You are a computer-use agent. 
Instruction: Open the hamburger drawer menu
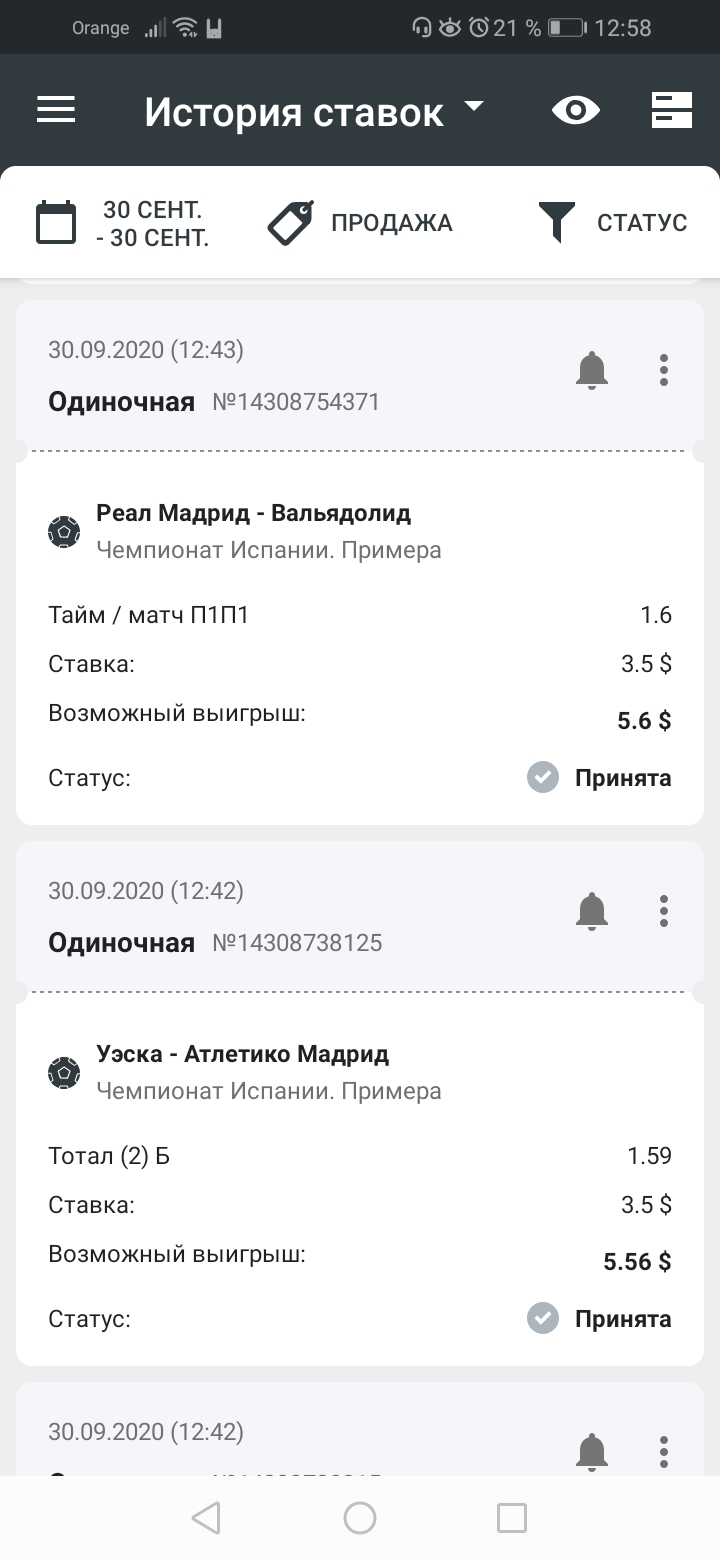(56, 110)
